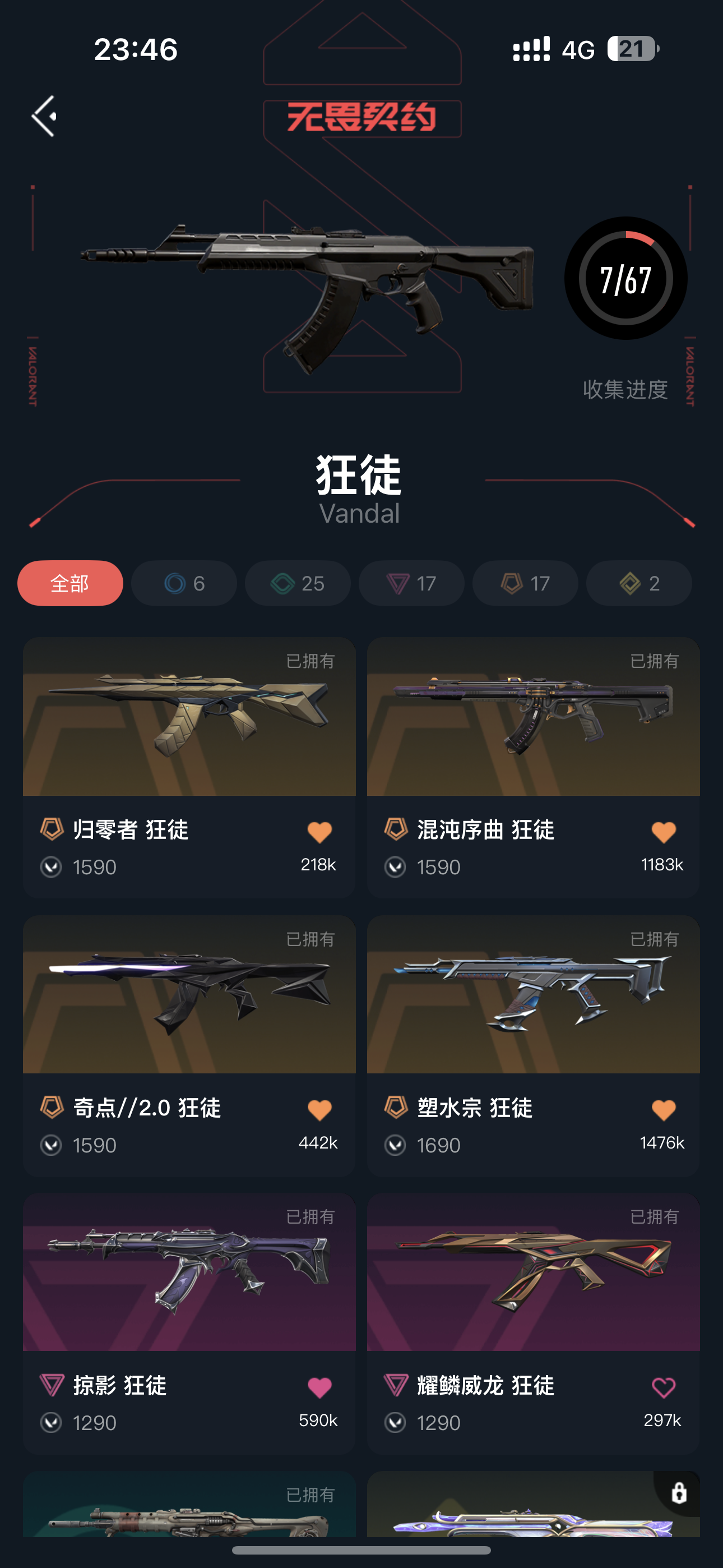Tap the heart on 混沌序曲 狂徒

(x=664, y=832)
